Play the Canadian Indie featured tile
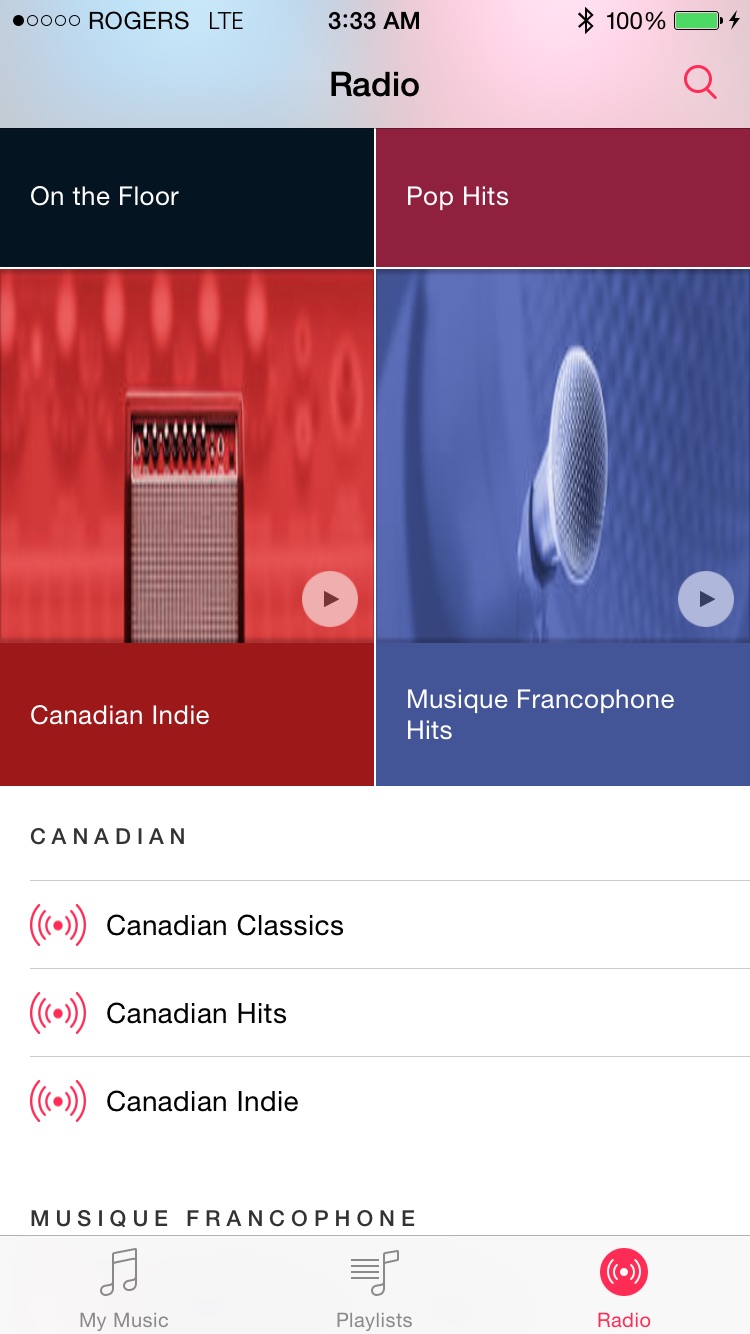Screen dimensions: 750x1334 330,599
